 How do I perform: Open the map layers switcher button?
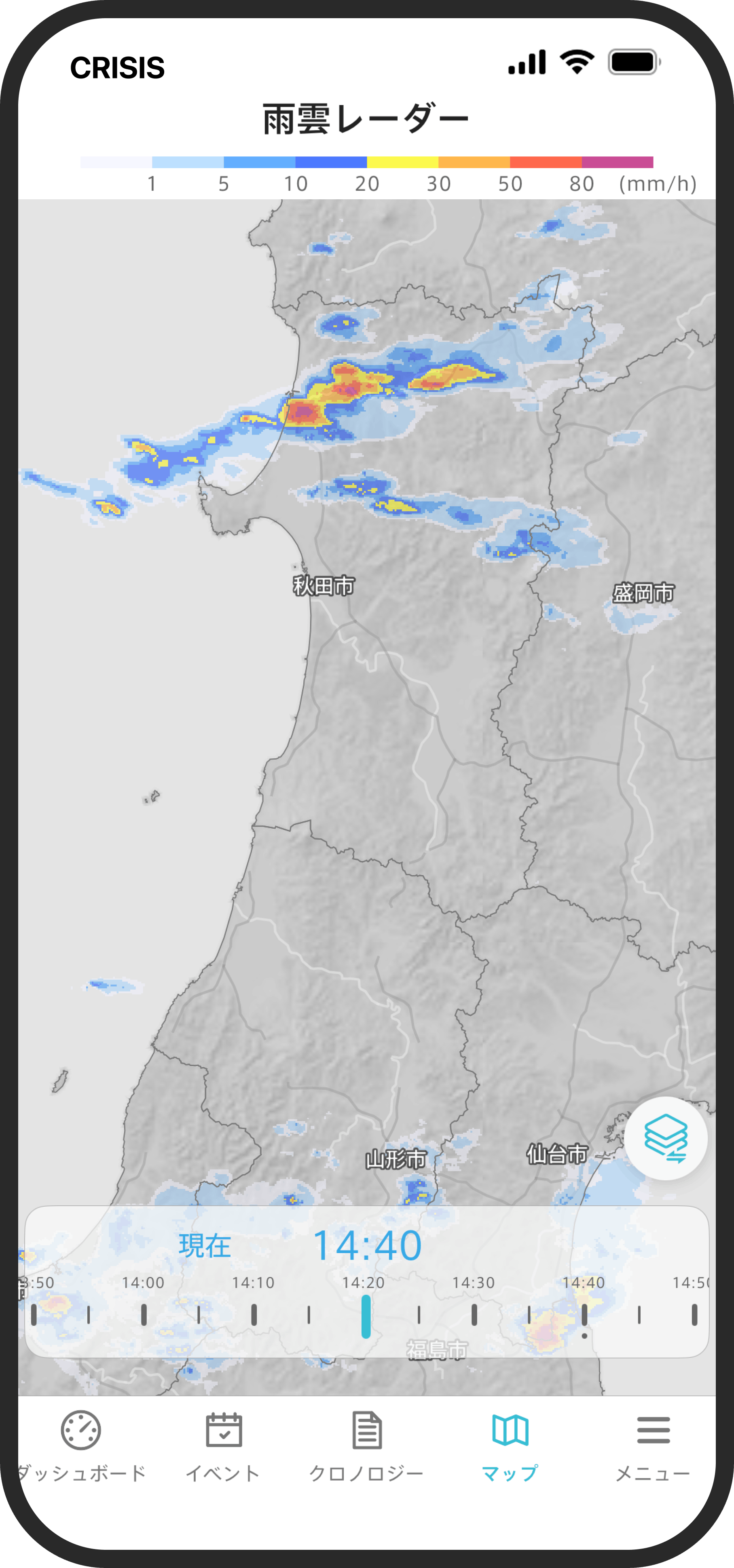pos(665,1137)
